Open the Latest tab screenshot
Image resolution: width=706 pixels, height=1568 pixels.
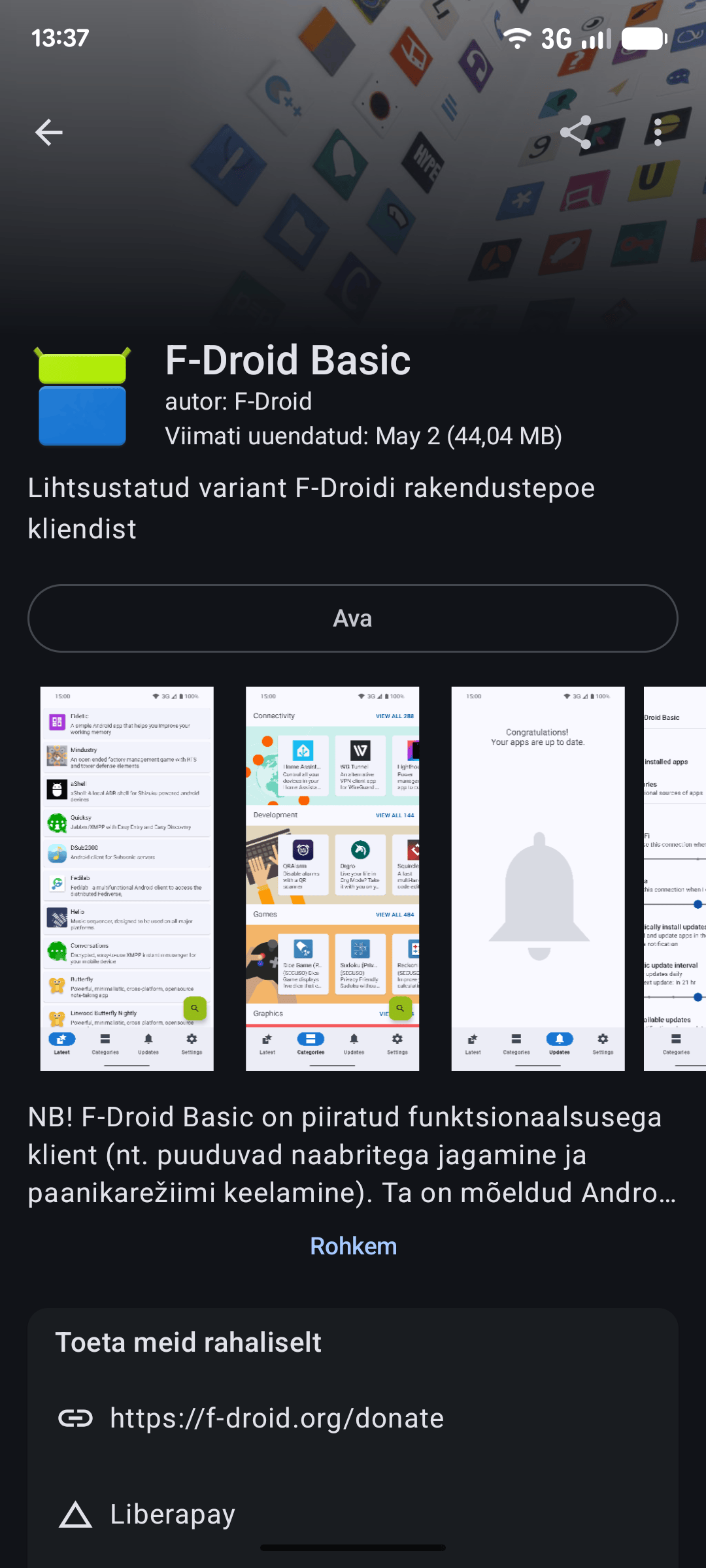[127, 878]
